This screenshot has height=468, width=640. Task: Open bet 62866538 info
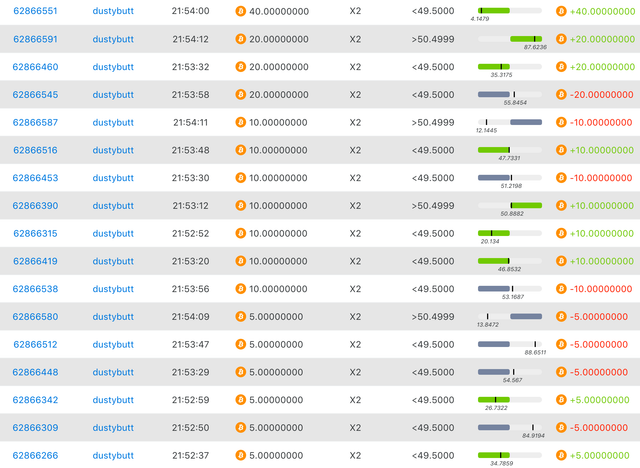coord(35,289)
